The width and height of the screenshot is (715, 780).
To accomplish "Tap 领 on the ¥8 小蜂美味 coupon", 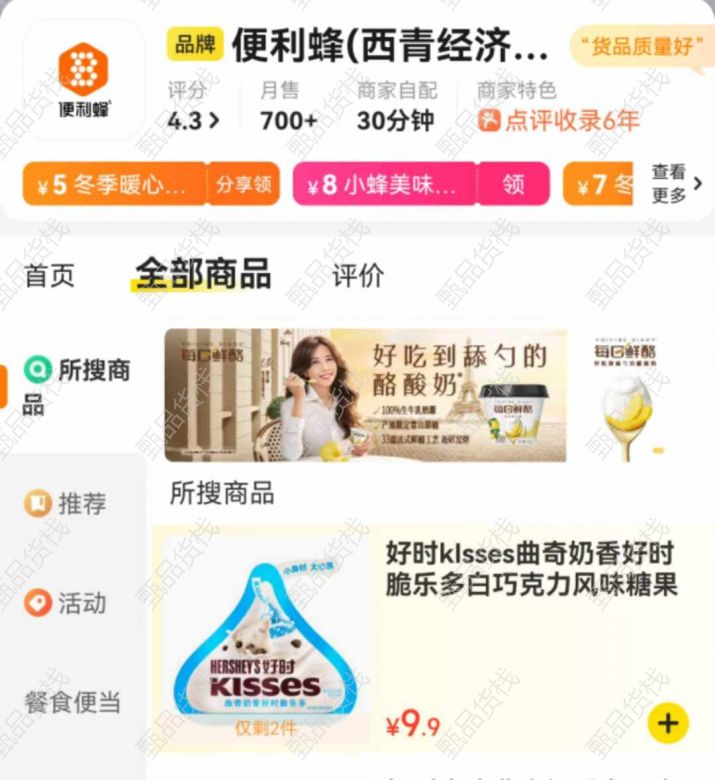I will [513, 184].
